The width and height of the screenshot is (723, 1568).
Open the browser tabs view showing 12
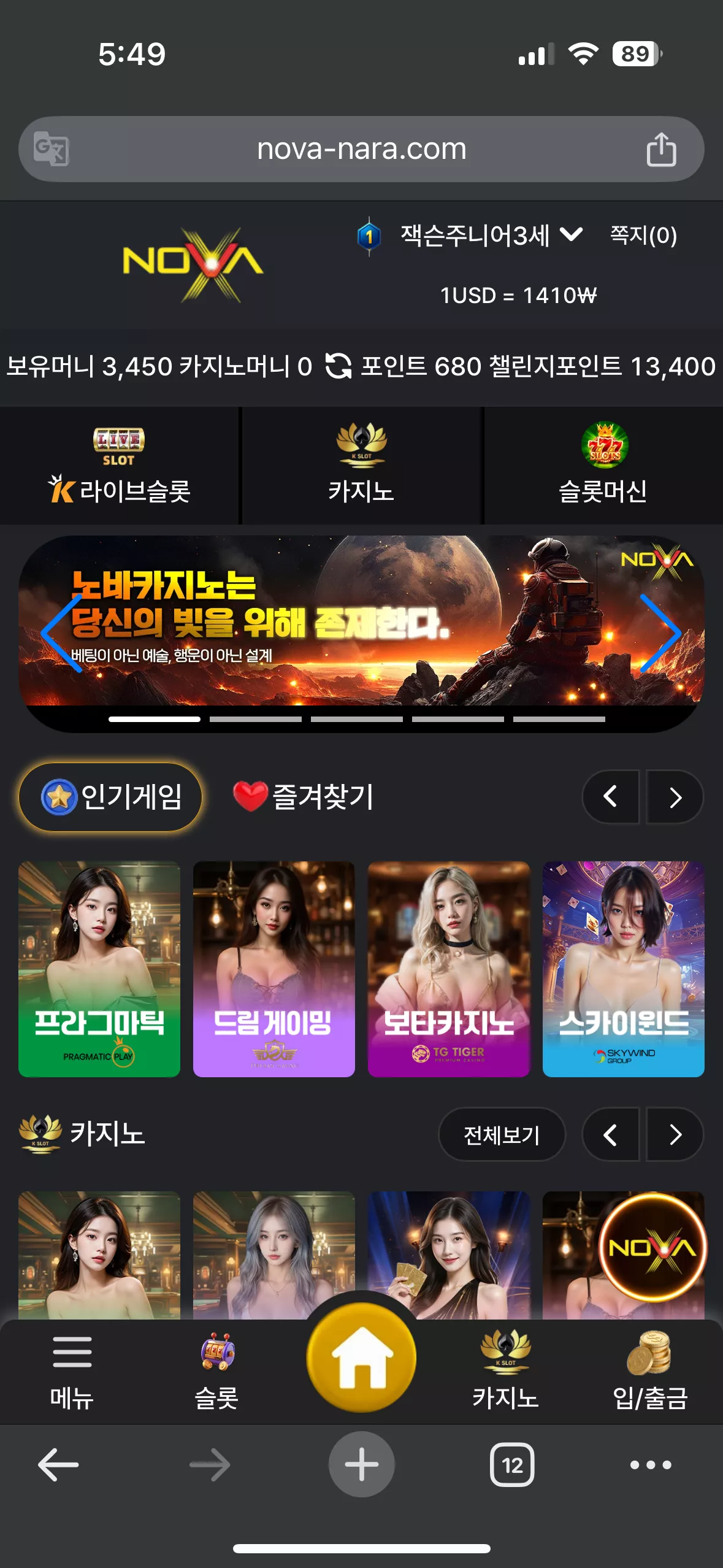[x=512, y=1465]
